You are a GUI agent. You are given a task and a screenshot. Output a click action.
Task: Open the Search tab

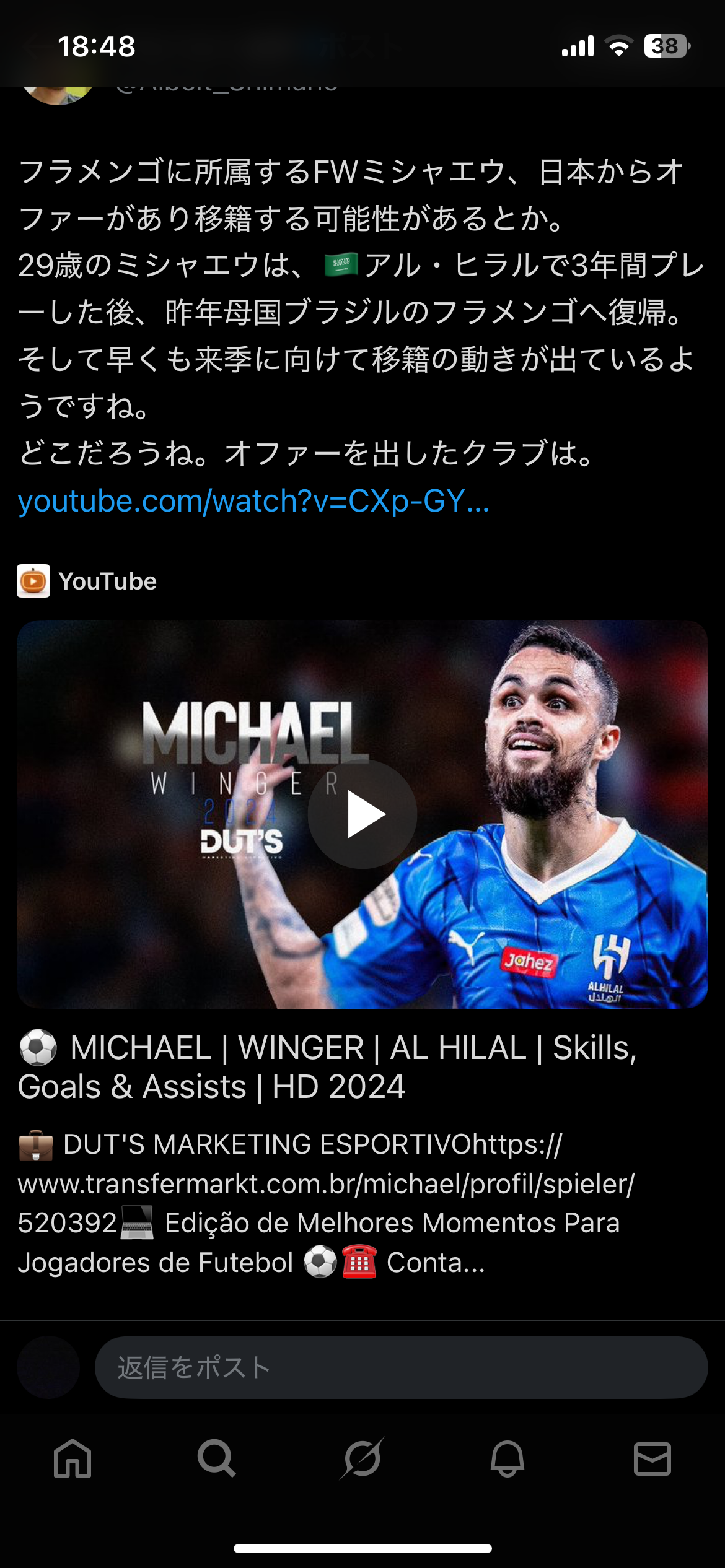pos(216,1458)
